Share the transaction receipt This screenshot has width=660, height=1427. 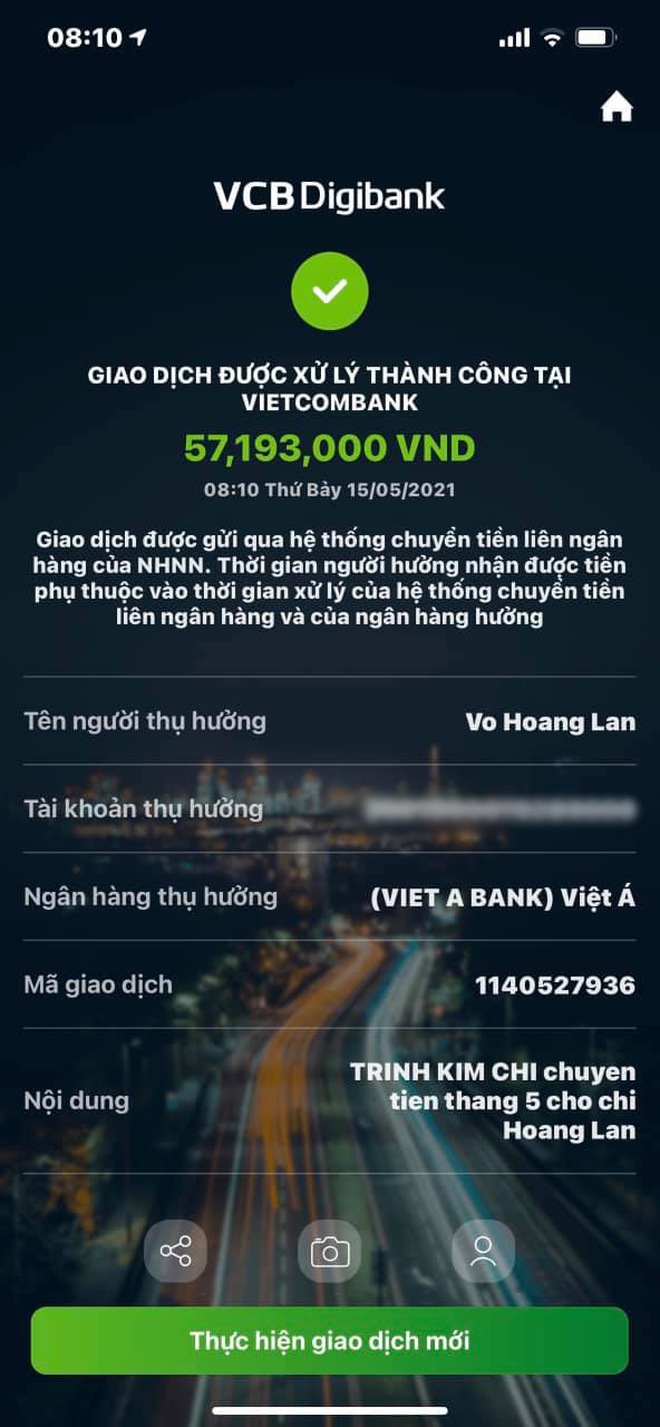pos(176,1250)
